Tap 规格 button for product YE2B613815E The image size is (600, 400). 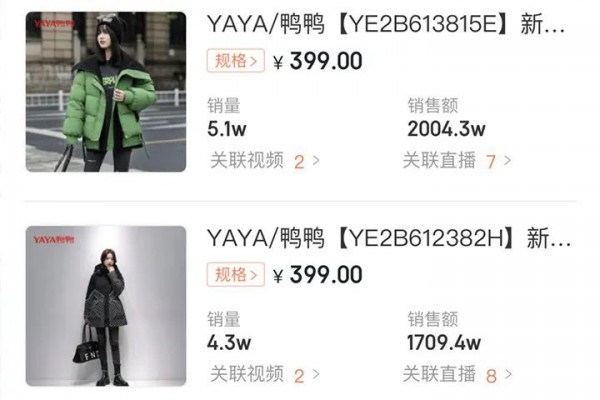236,61
